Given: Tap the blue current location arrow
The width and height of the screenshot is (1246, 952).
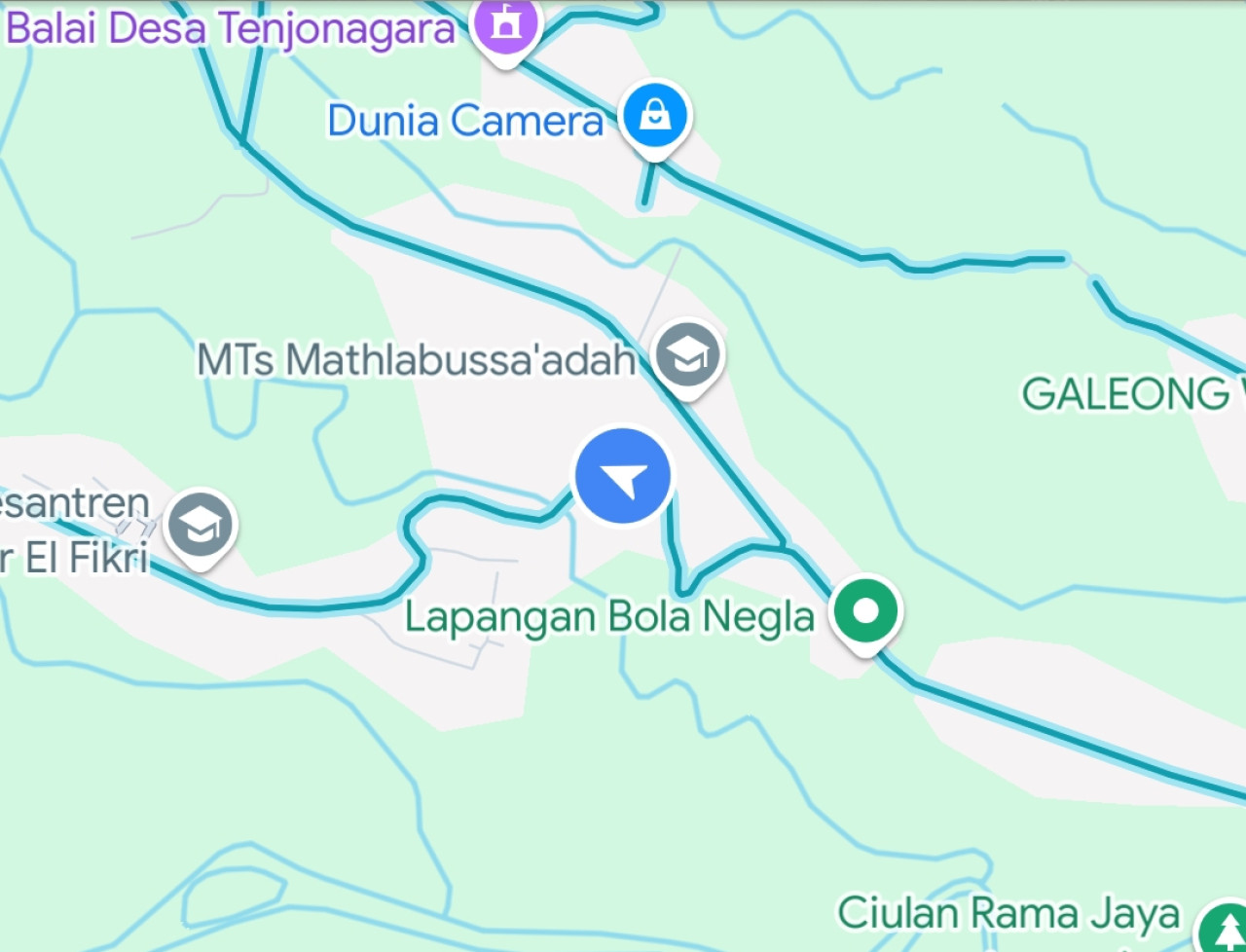Looking at the screenshot, I should point(623,476).
